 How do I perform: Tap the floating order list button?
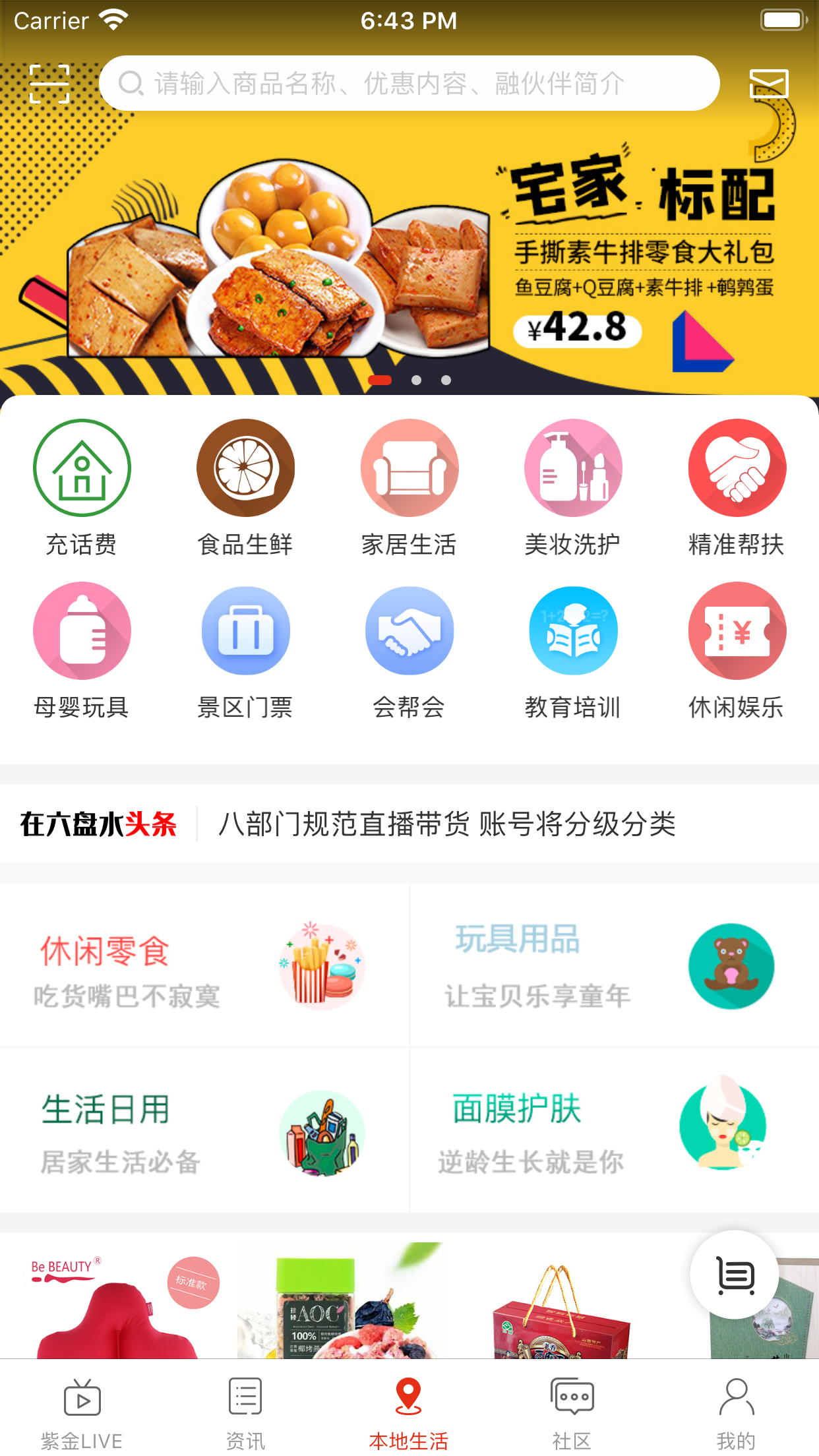[x=735, y=1275]
